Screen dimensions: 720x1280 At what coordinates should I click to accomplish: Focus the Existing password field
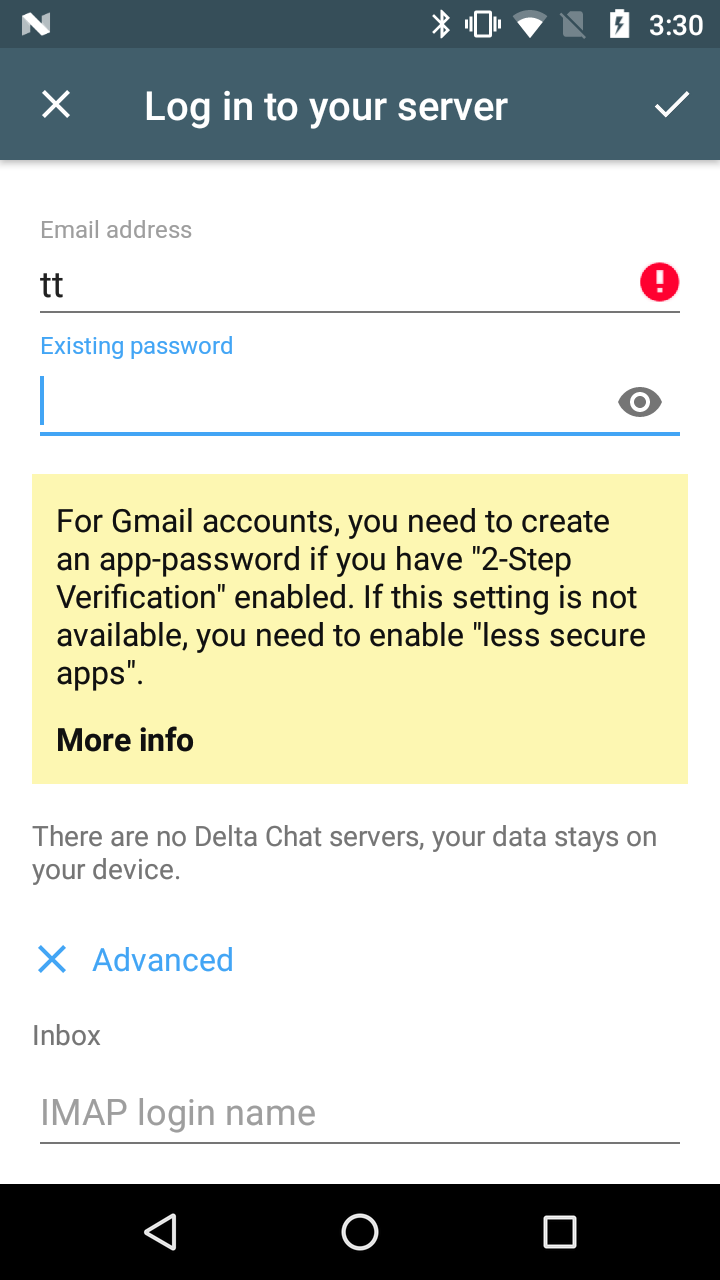pos(320,402)
